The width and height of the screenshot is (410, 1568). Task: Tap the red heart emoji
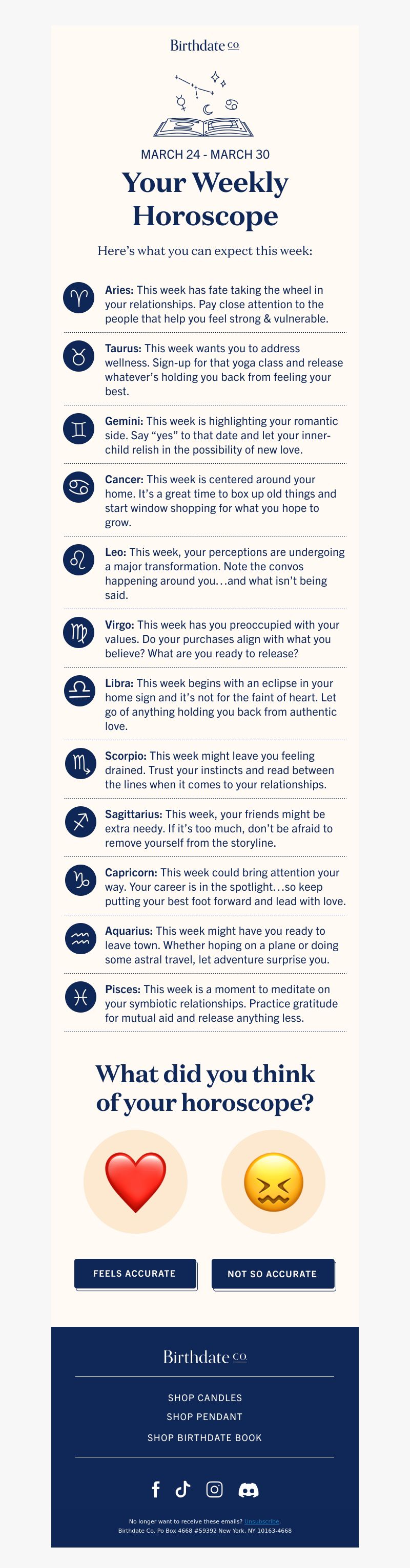click(135, 1182)
